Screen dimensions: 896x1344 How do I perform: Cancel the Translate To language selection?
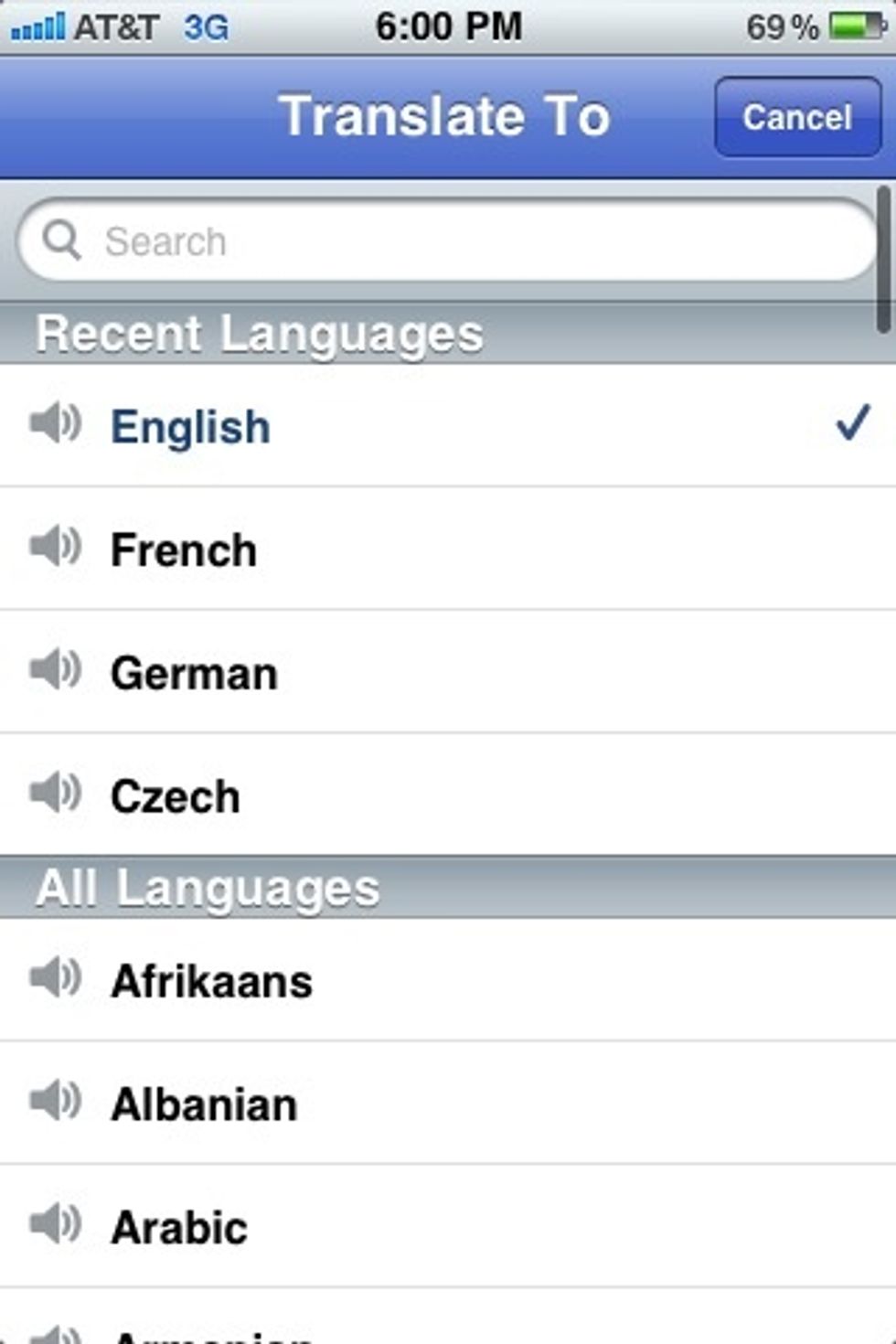(796, 117)
